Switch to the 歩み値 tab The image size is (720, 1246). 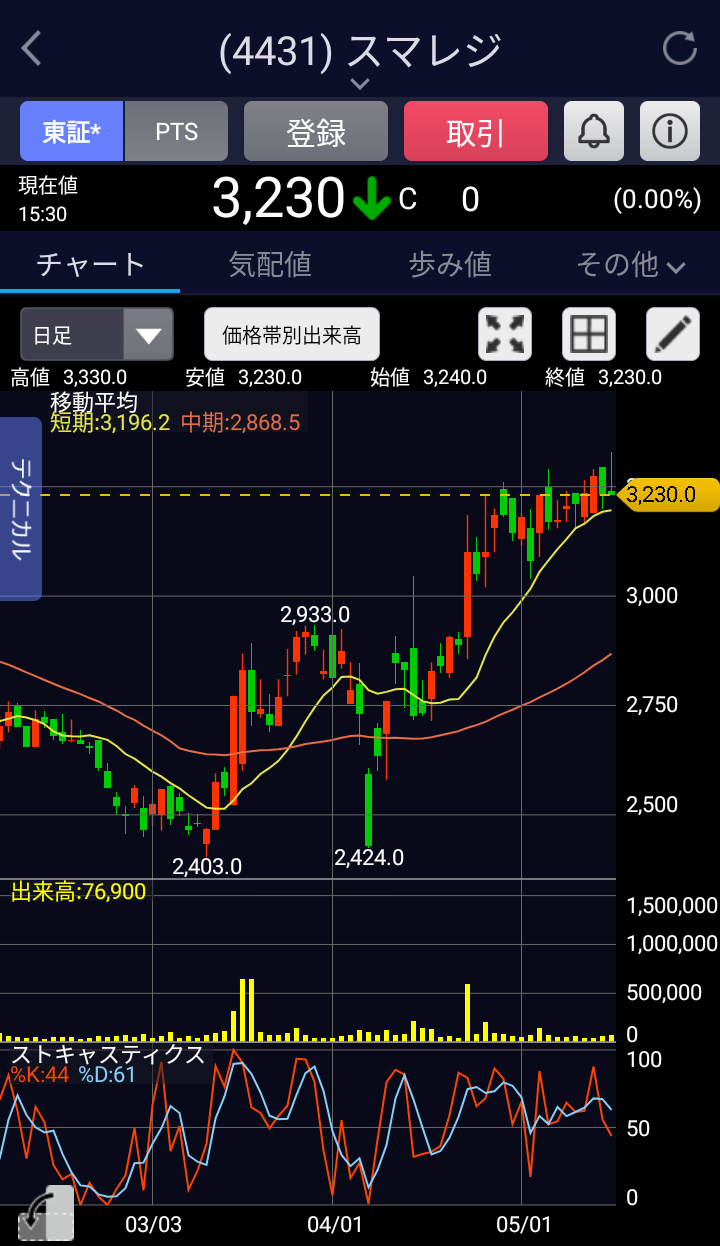450,264
